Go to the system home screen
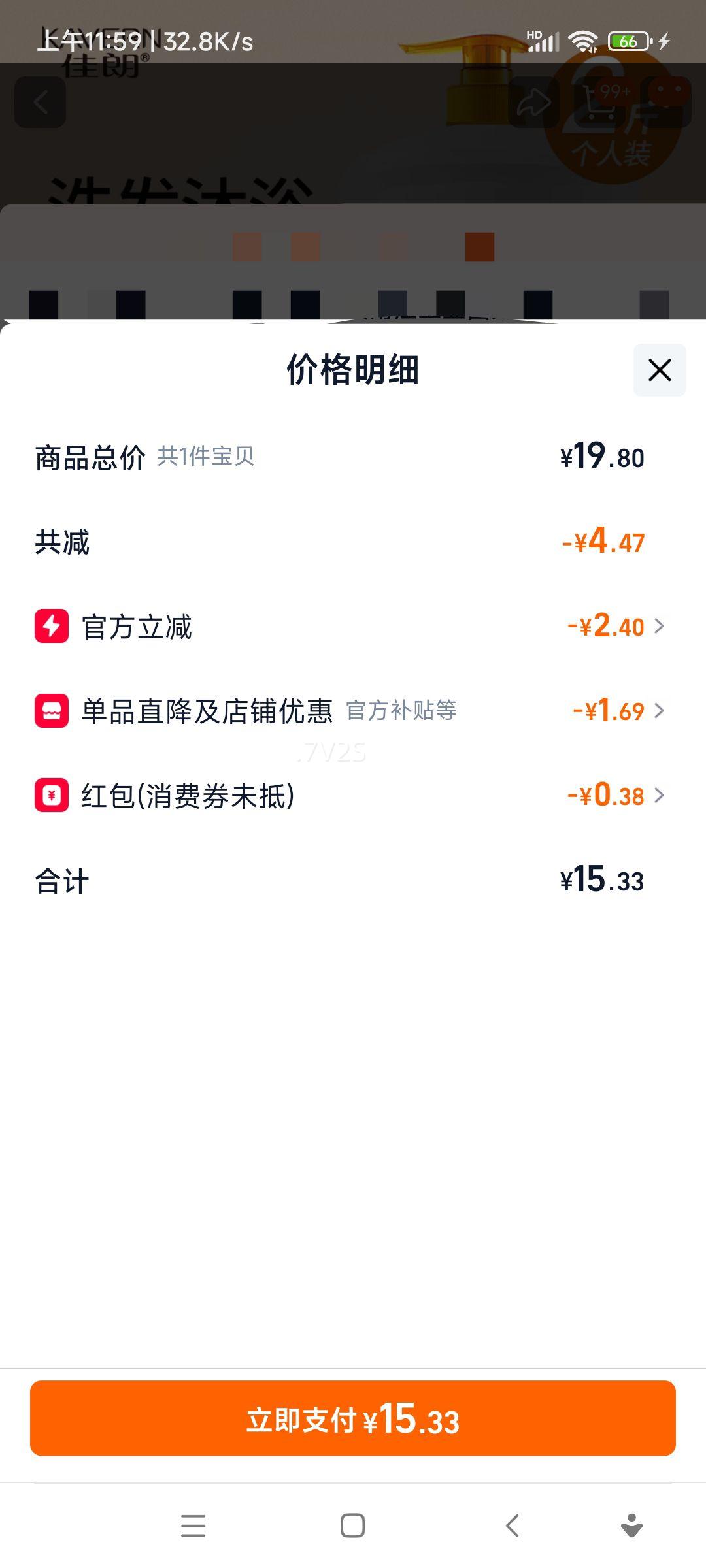The image size is (706, 1568). (353, 1526)
